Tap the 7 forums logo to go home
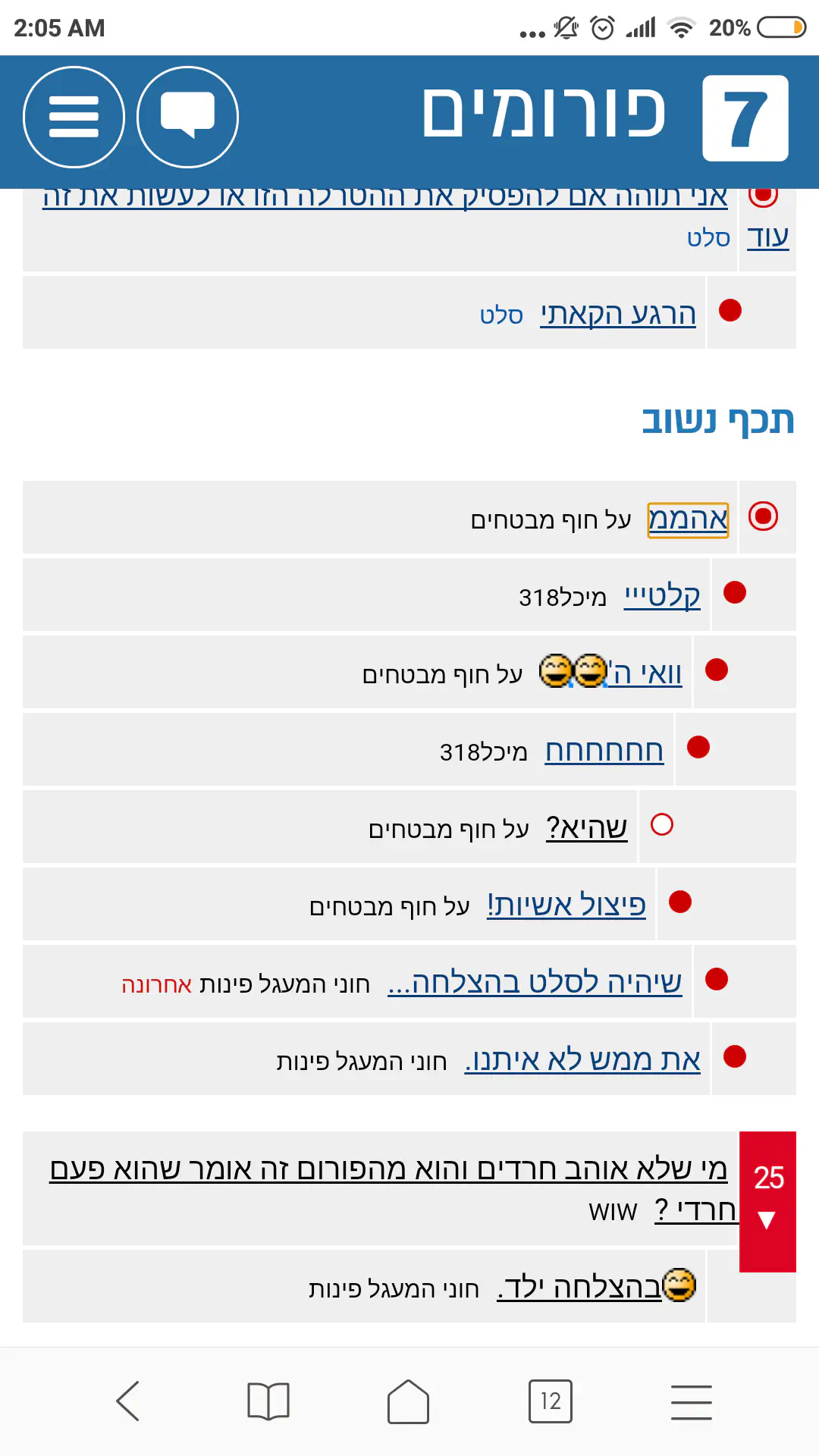This screenshot has height=1456, width=819. (745, 118)
